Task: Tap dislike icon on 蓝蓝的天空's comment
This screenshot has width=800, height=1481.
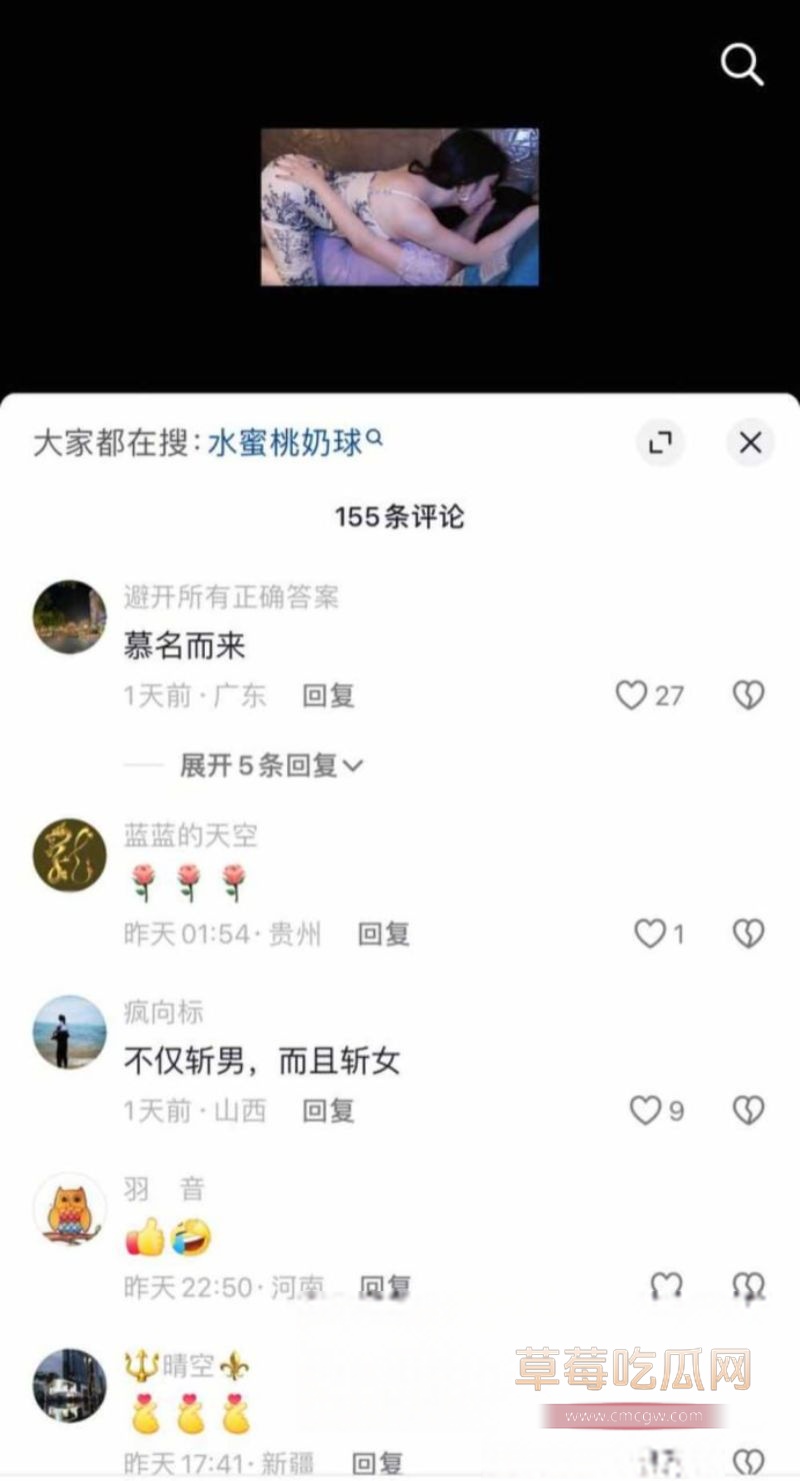Action: point(748,933)
